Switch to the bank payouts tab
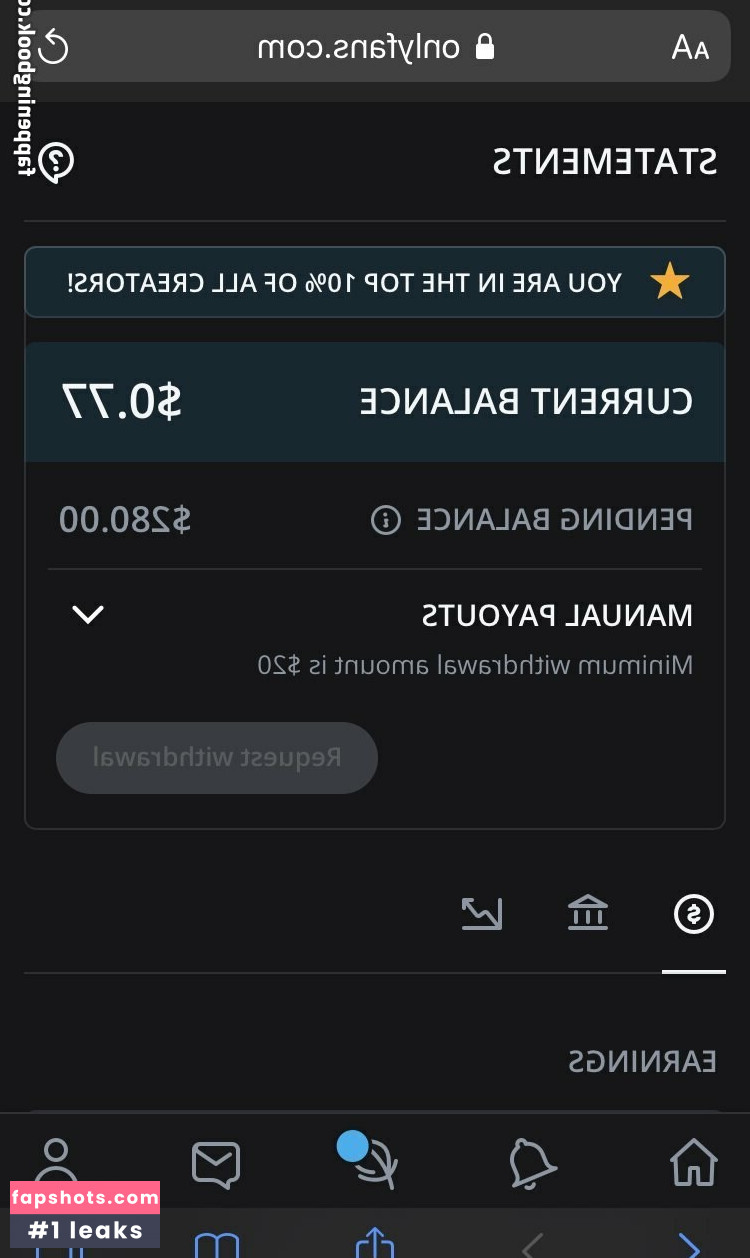Screen dimensions: 750x1258 coord(587,914)
